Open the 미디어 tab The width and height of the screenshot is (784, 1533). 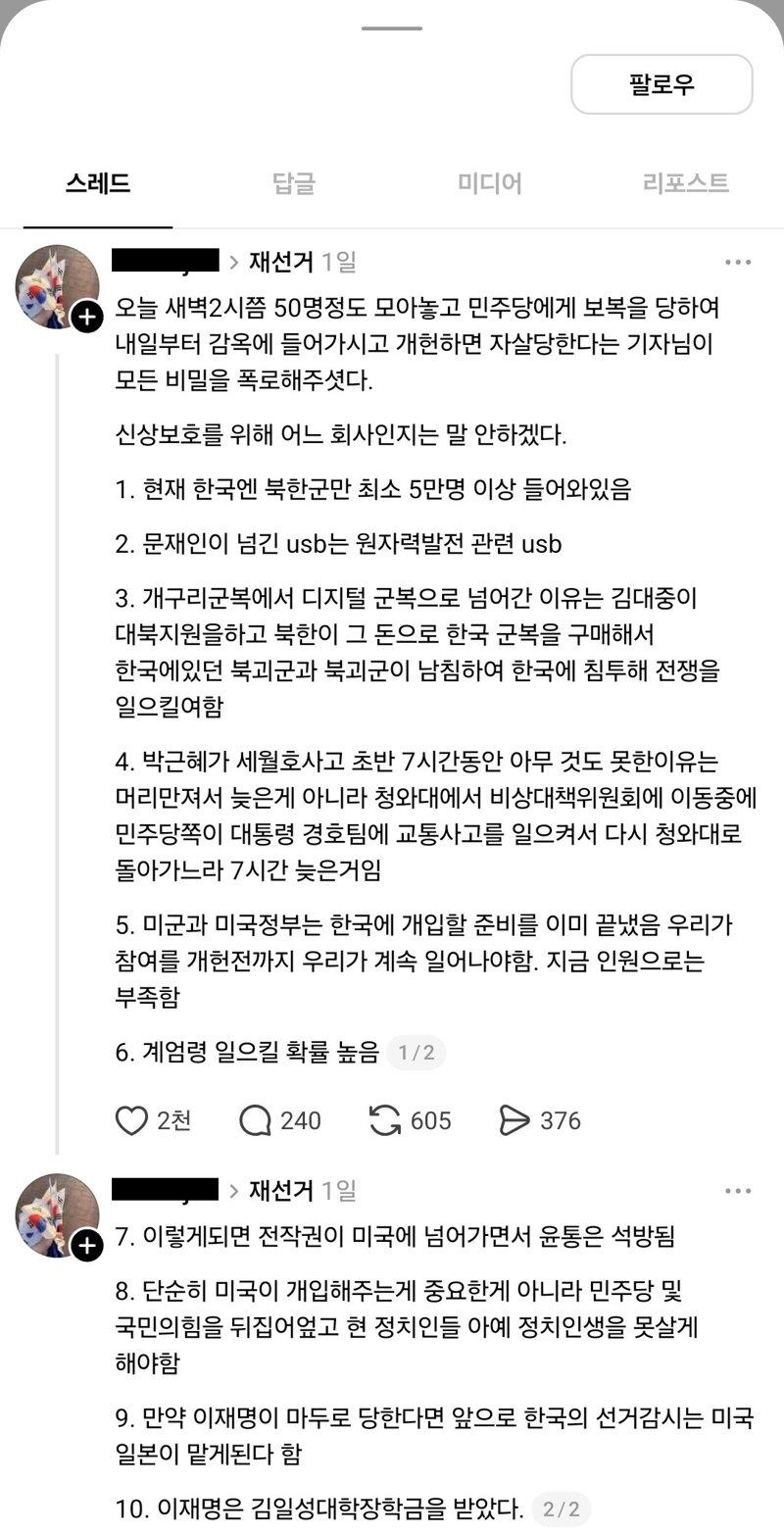pyautogui.click(x=489, y=183)
